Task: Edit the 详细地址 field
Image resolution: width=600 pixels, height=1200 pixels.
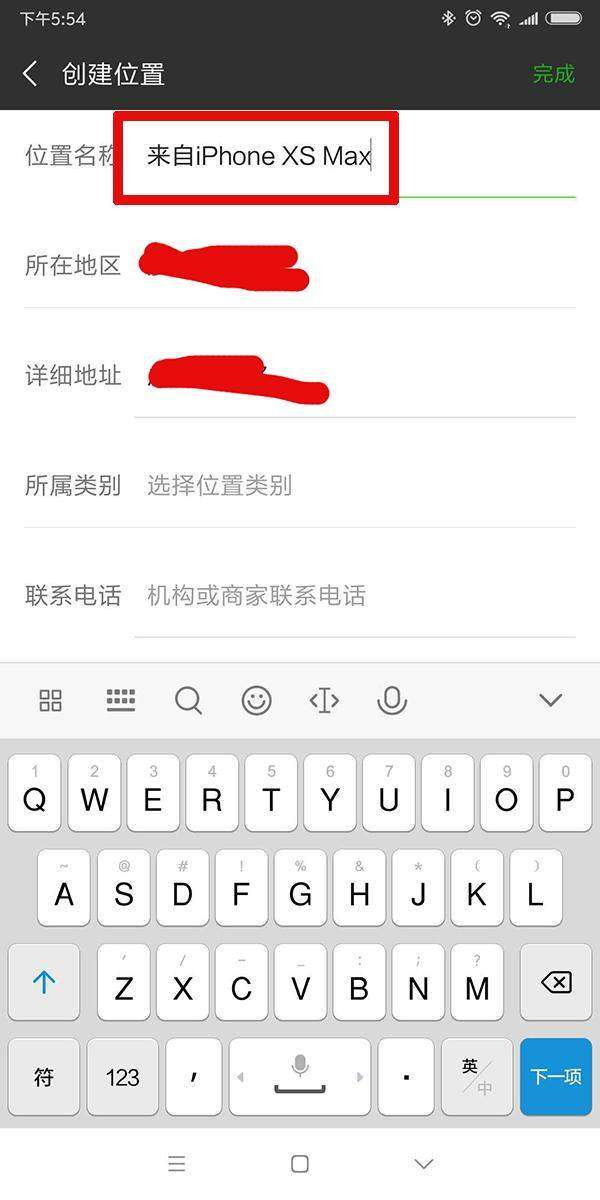Action: point(355,376)
